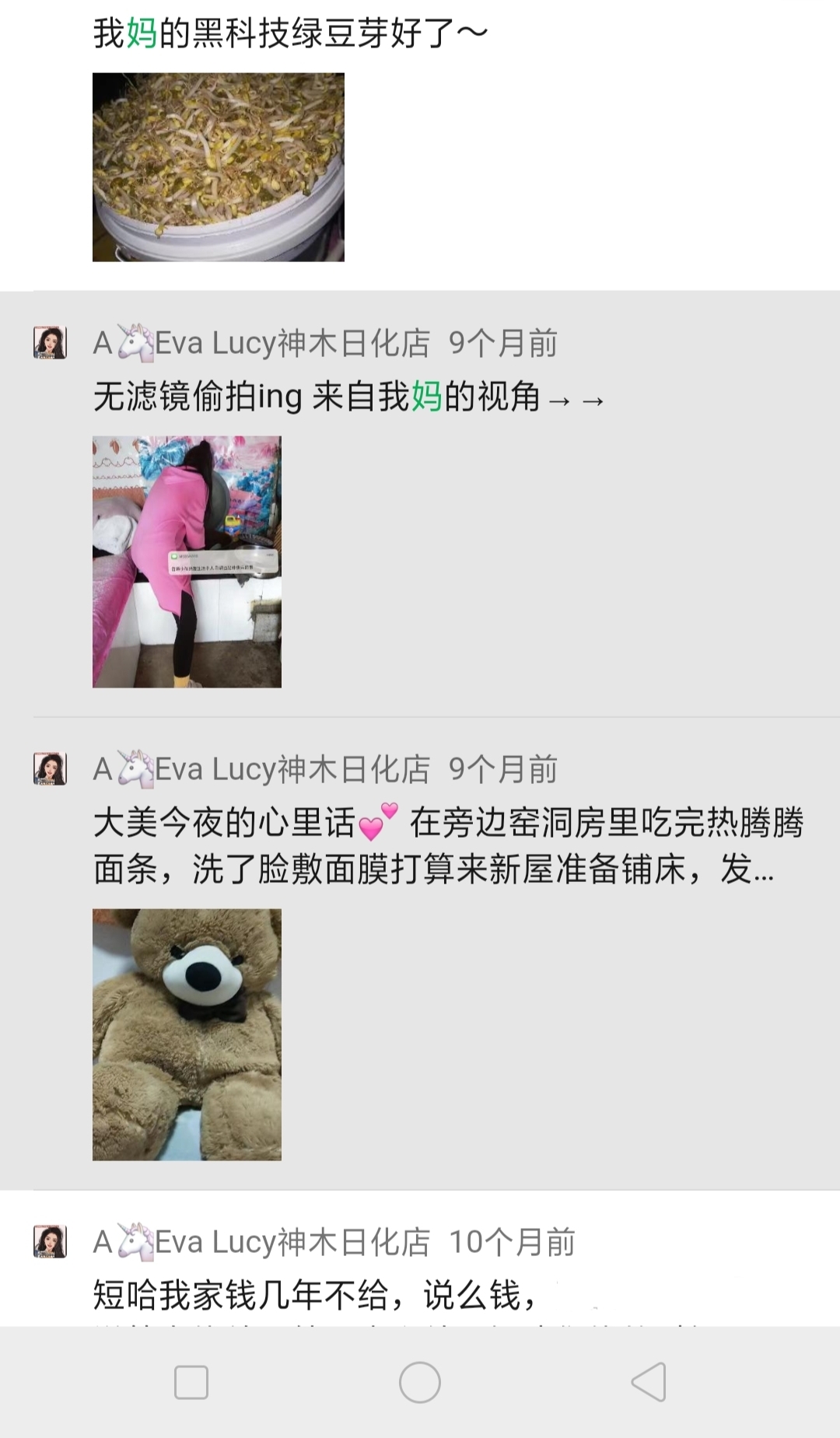840x1438 pixels.
Task: Open the 10个月前 post 短哈我家钱
Action: (315, 1296)
